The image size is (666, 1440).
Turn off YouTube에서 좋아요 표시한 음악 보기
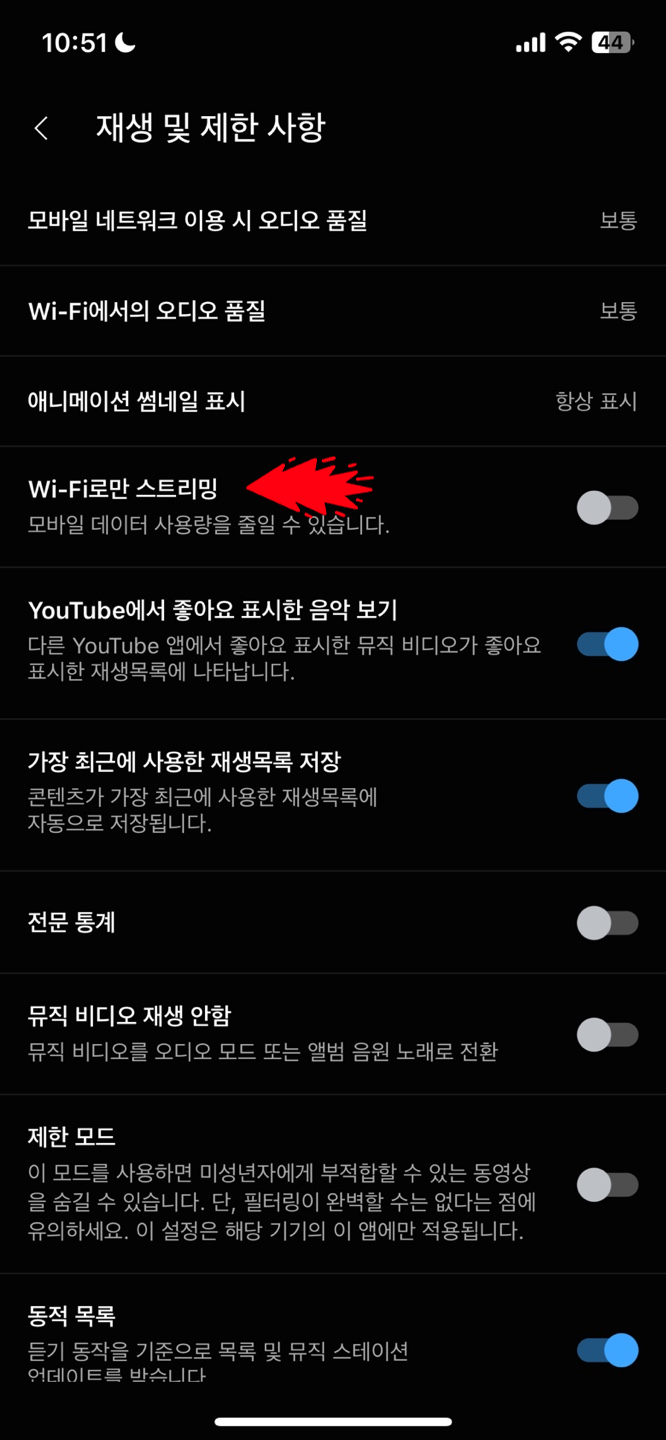pyautogui.click(x=607, y=644)
